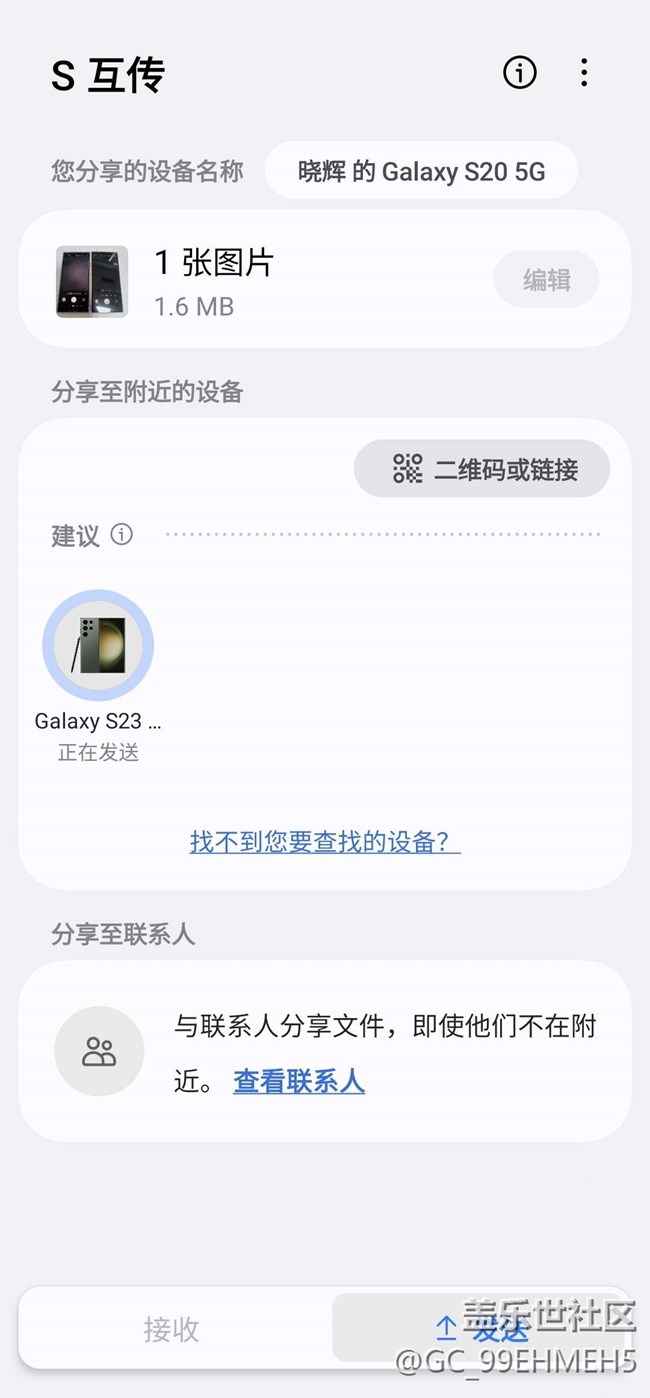Show info about 建议 devices
The image size is (650, 1398).
pos(122,535)
